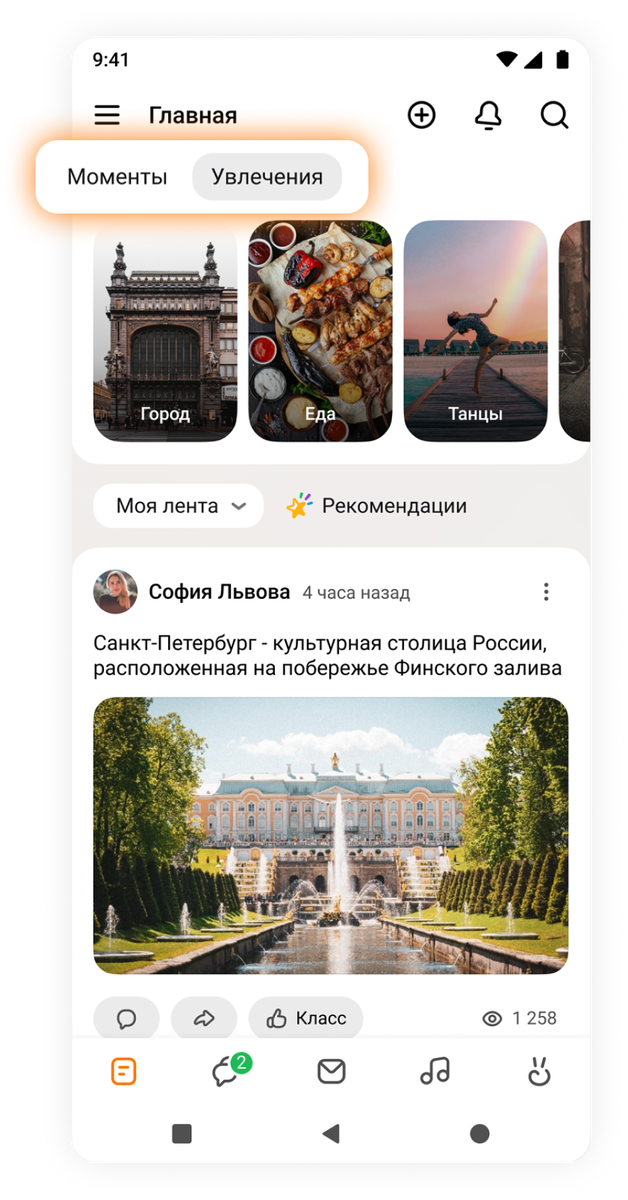Open the discussions tab with badge 2
Screen dimensions: 628x1200
(226, 1072)
